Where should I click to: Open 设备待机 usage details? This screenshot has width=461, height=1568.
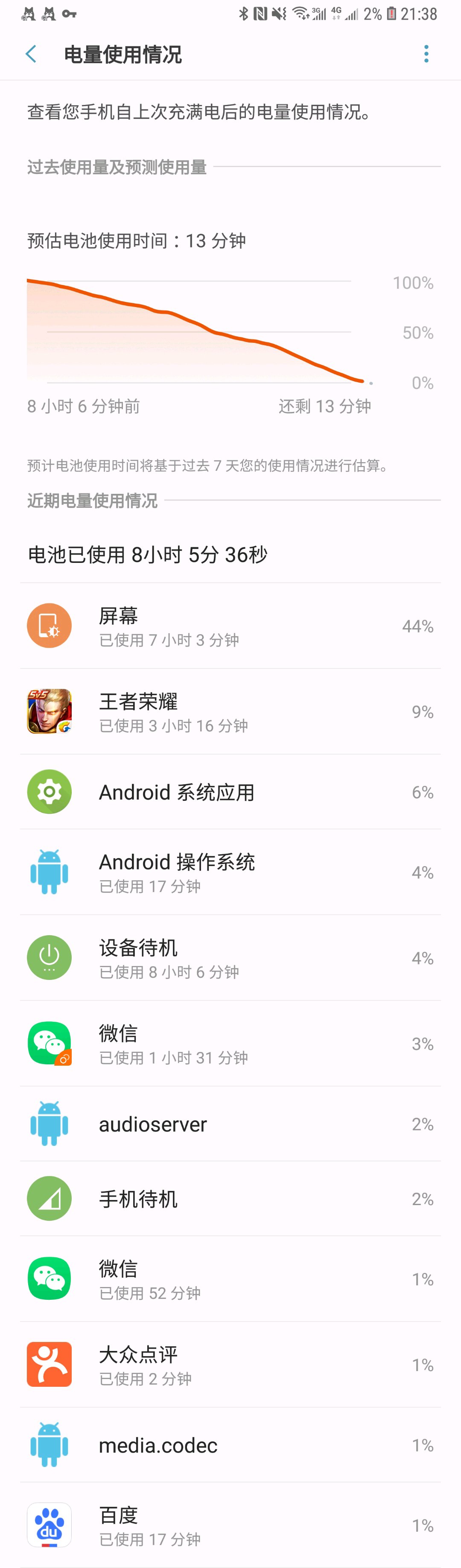[x=230, y=958]
